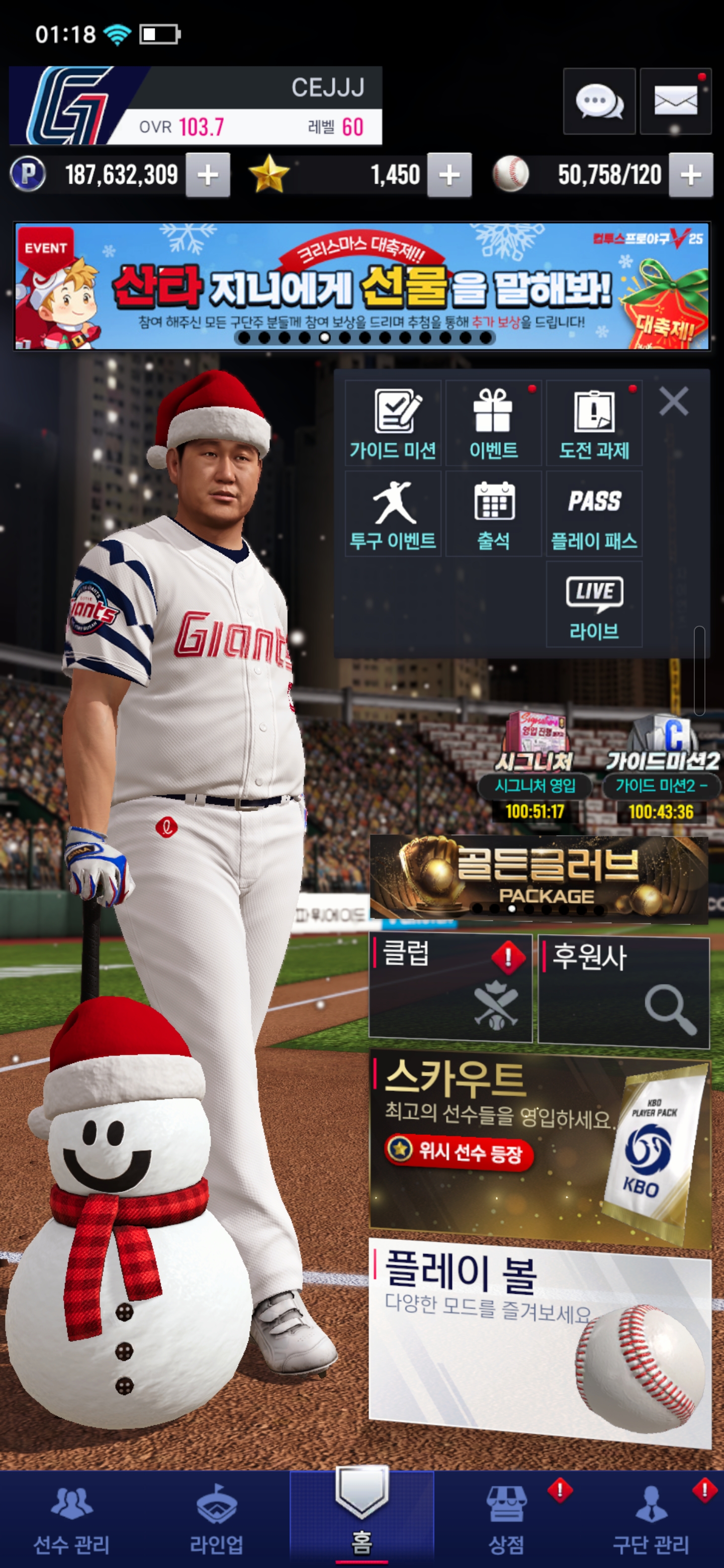Open 도전 과제 challenges
Image resolution: width=724 pixels, height=1568 pixels.
(594, 424)
